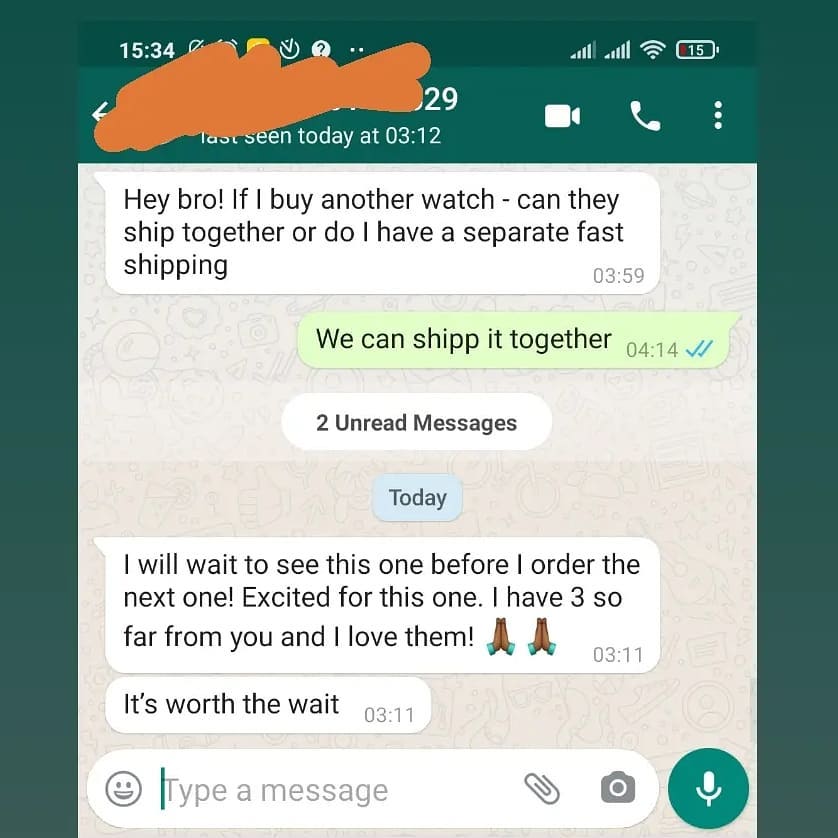Attach a file with the paperclip

(x=542, y=788)
